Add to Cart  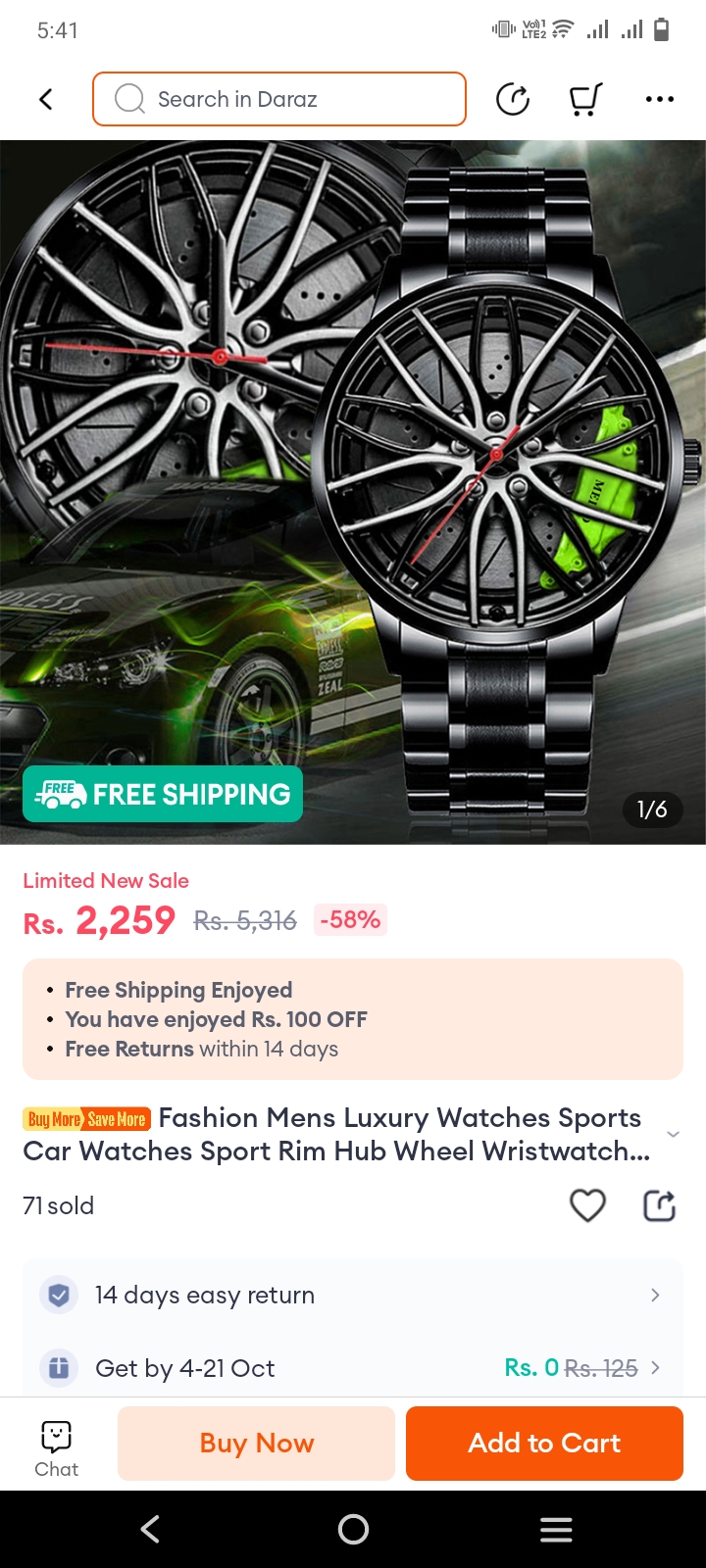(x=544, y=1443)
